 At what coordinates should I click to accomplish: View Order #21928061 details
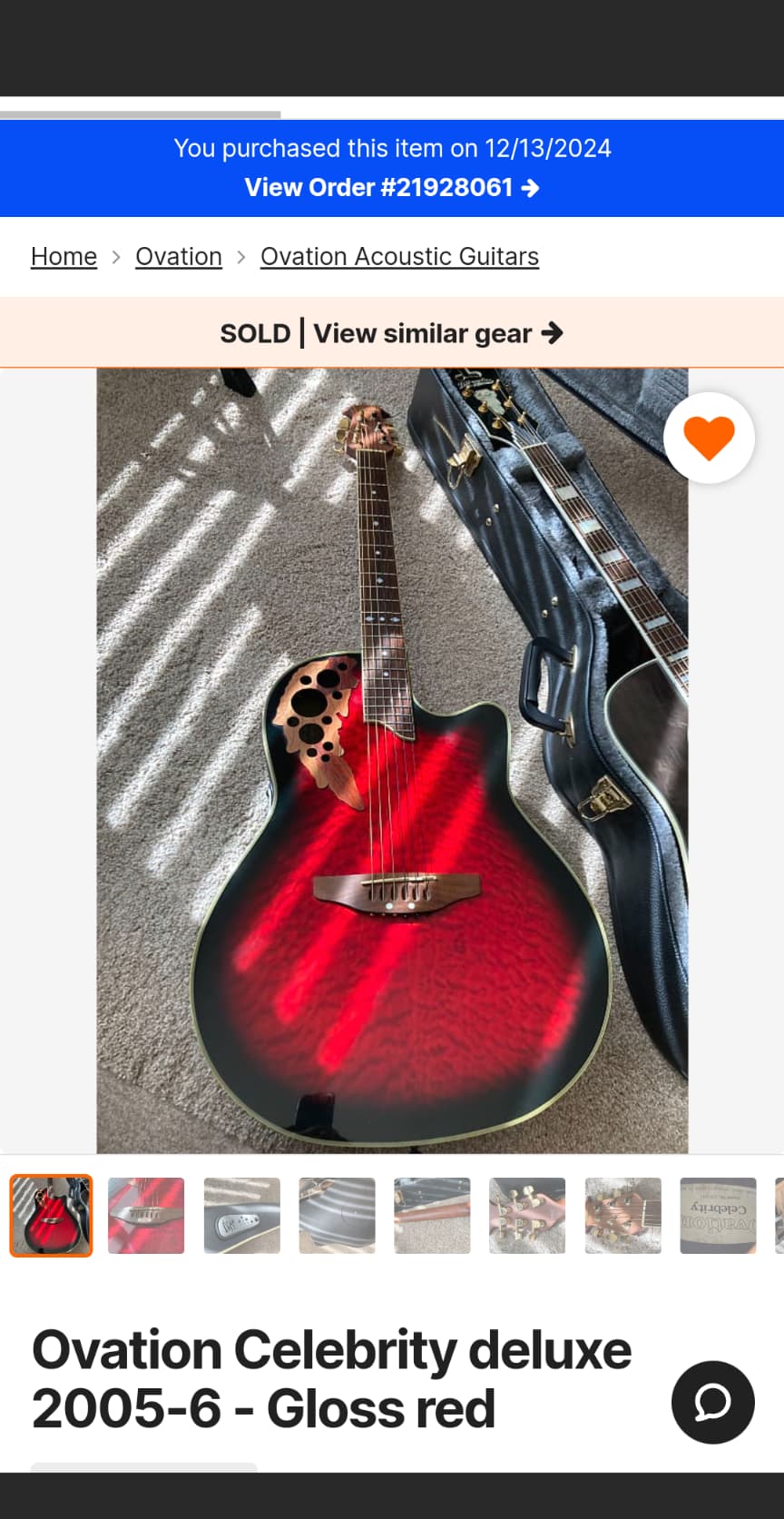[392, 188]
